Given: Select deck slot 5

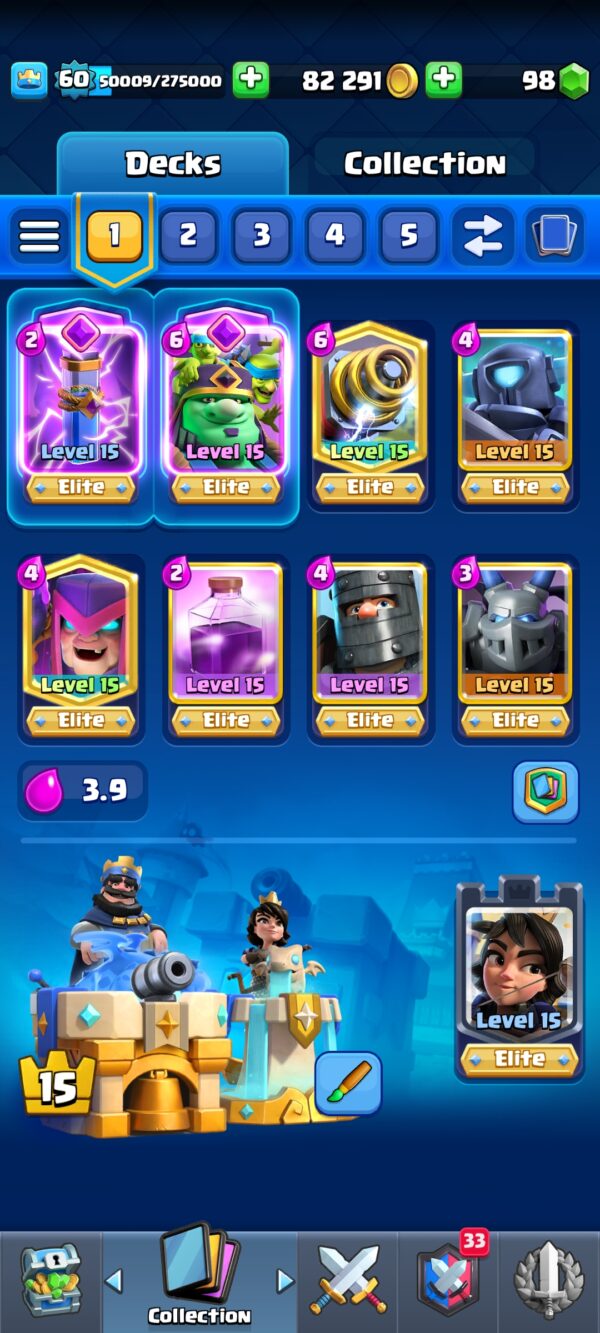Looking at the screenshot, I should [x=409, y=236].
